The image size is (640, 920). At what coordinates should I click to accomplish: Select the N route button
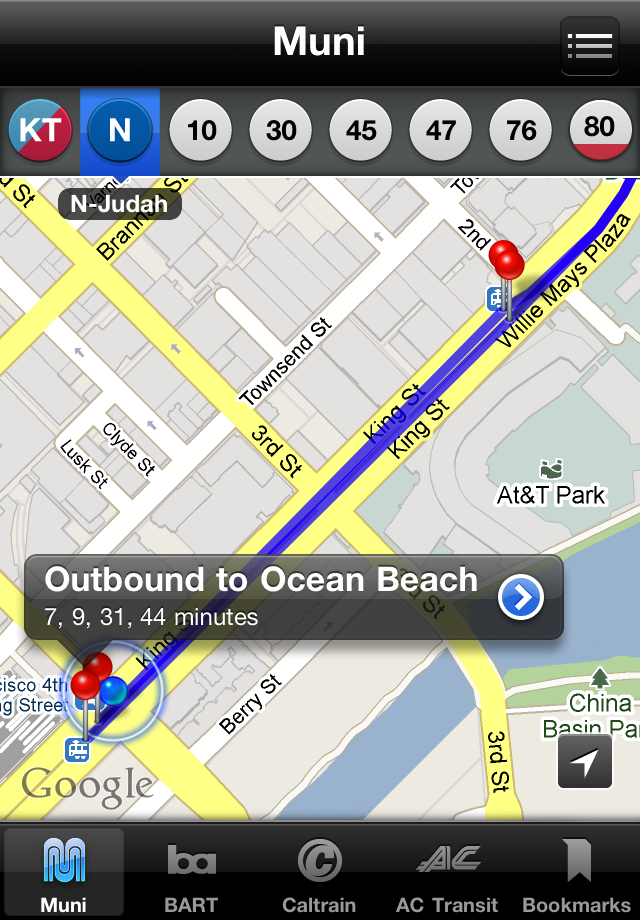(x=120, y=131)
